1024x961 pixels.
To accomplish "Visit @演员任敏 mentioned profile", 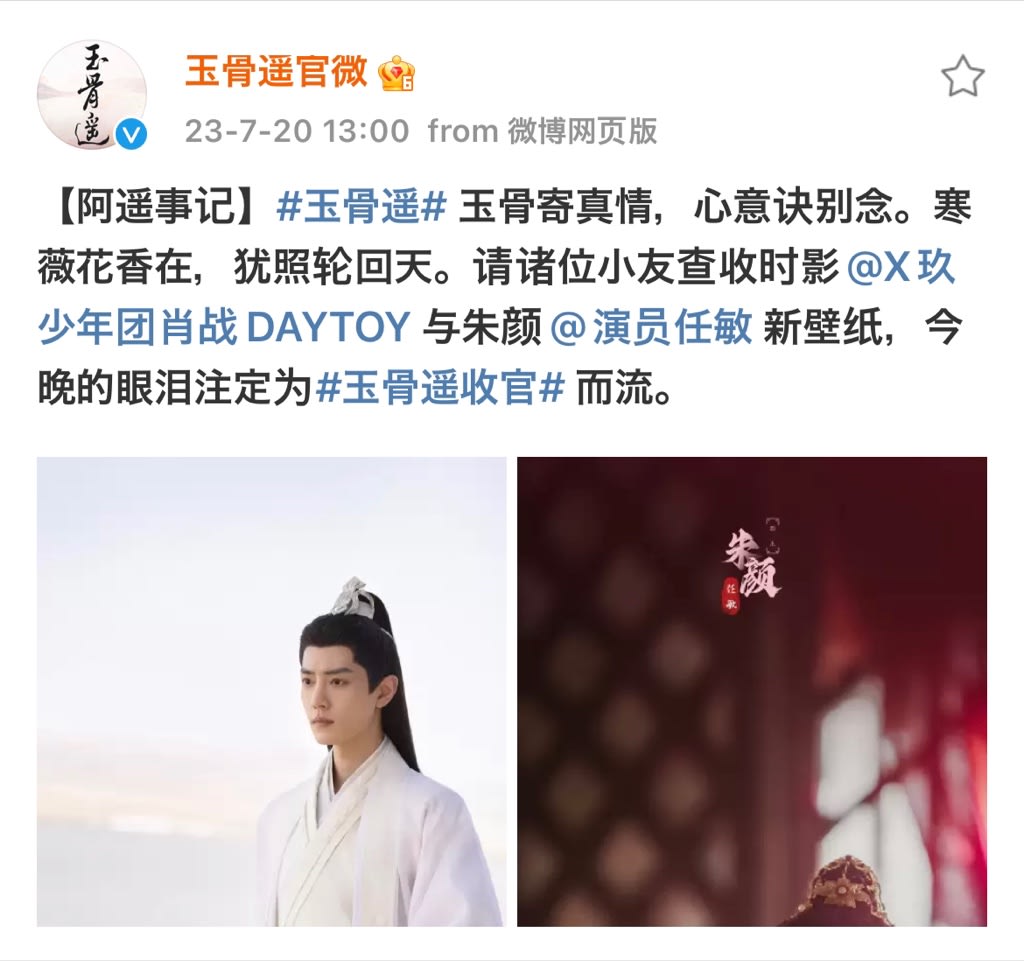I will click(651, 326).
